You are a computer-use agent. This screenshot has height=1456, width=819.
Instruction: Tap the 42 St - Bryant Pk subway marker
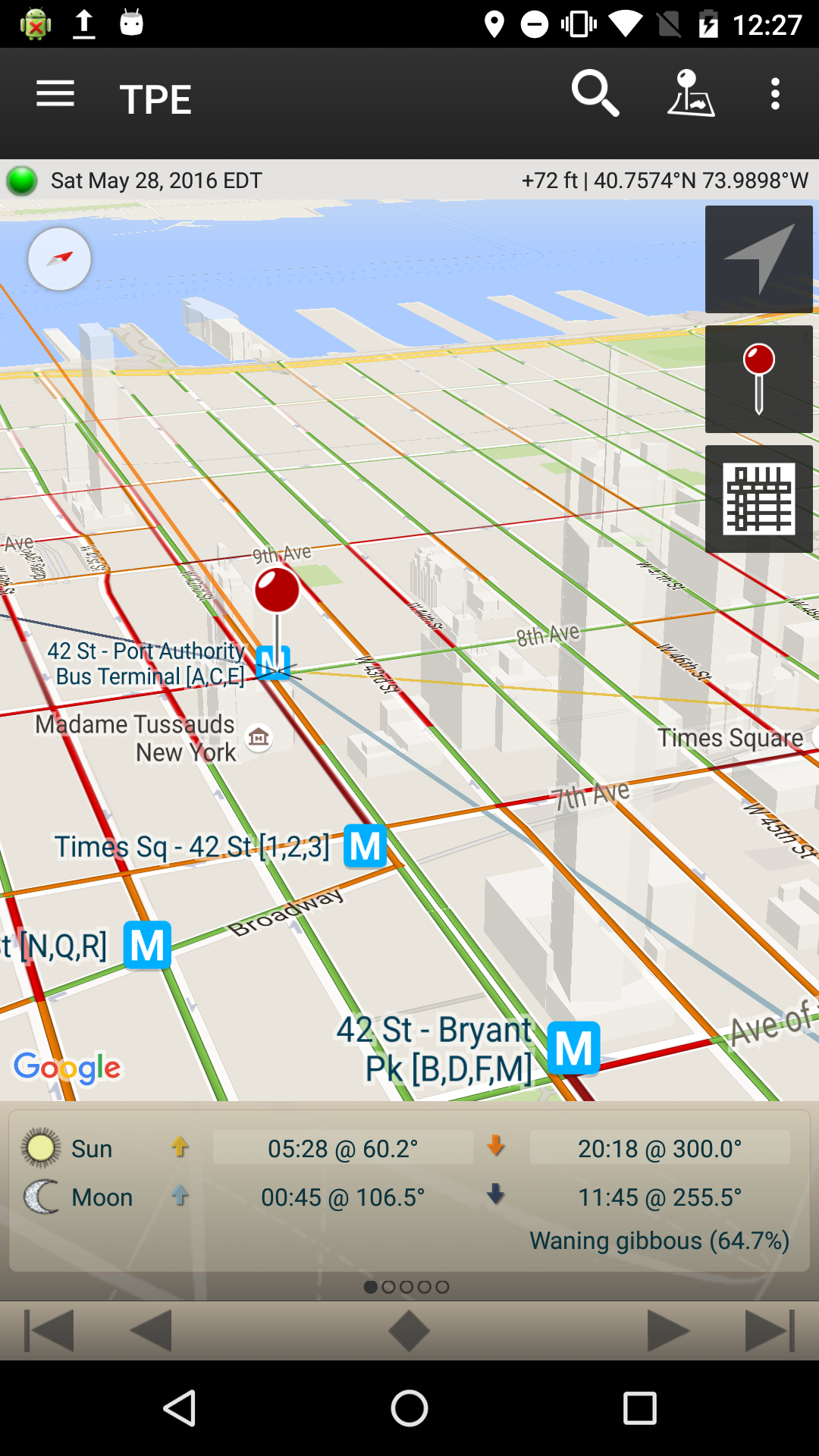pos(573,1050)
